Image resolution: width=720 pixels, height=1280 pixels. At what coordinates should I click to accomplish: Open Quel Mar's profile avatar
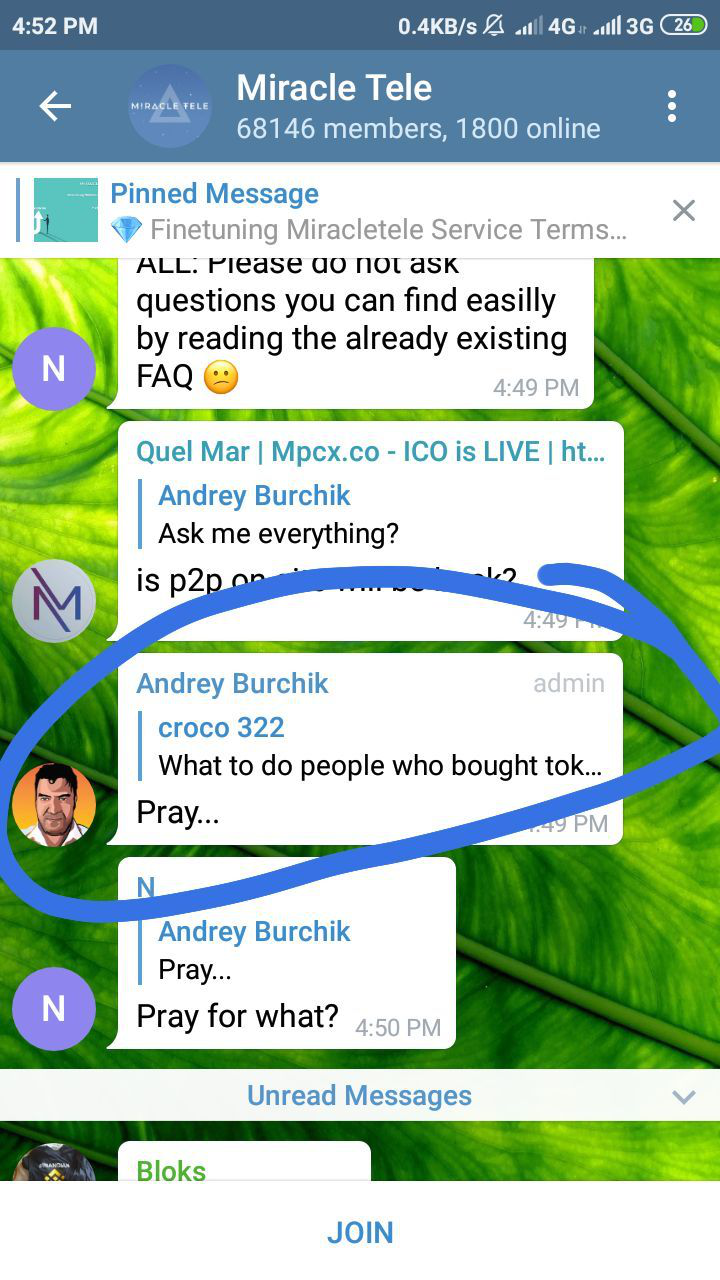(x=54, y=601)
